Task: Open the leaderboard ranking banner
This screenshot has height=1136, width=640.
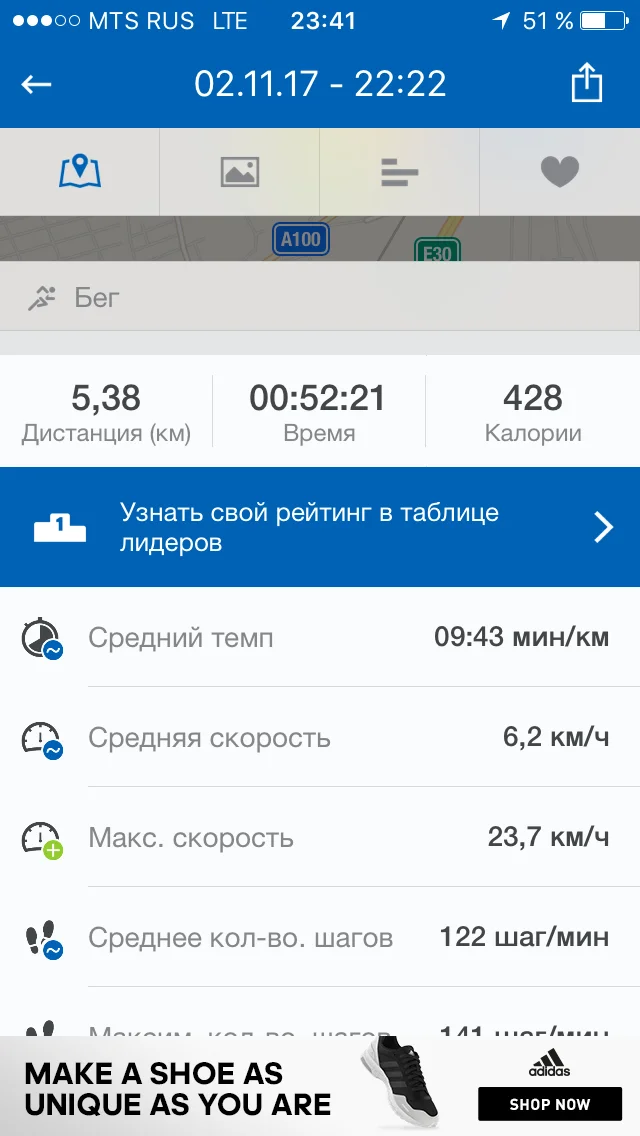Action: point(320,527)
